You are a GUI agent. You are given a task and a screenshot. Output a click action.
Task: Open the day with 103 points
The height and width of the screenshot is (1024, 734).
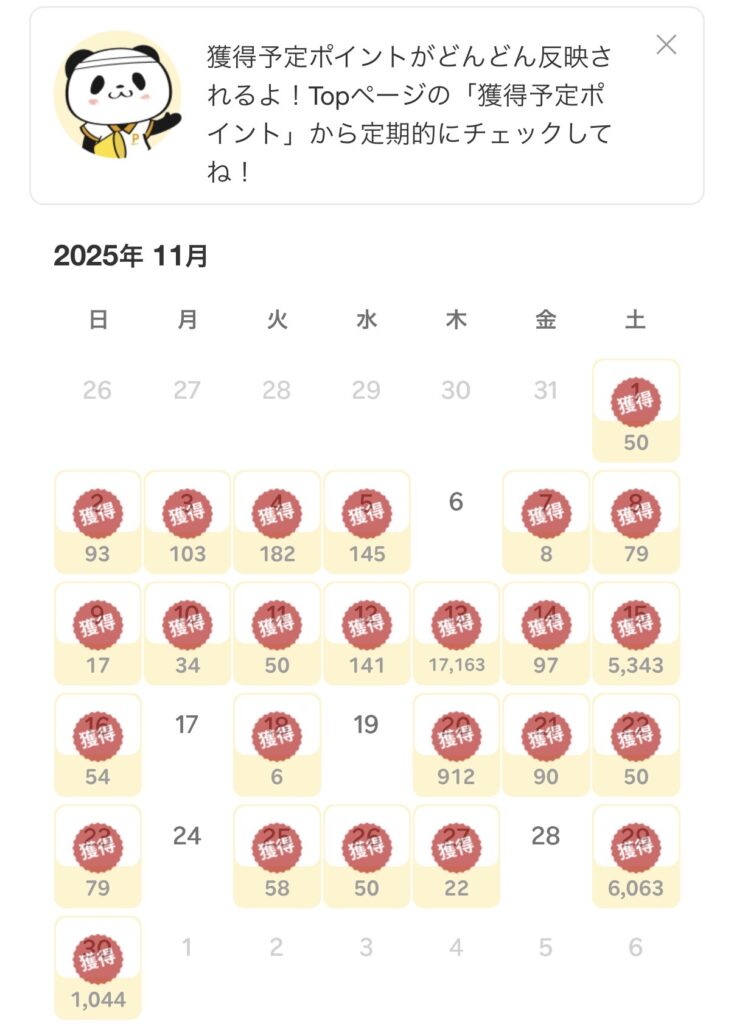coord(187,521)
